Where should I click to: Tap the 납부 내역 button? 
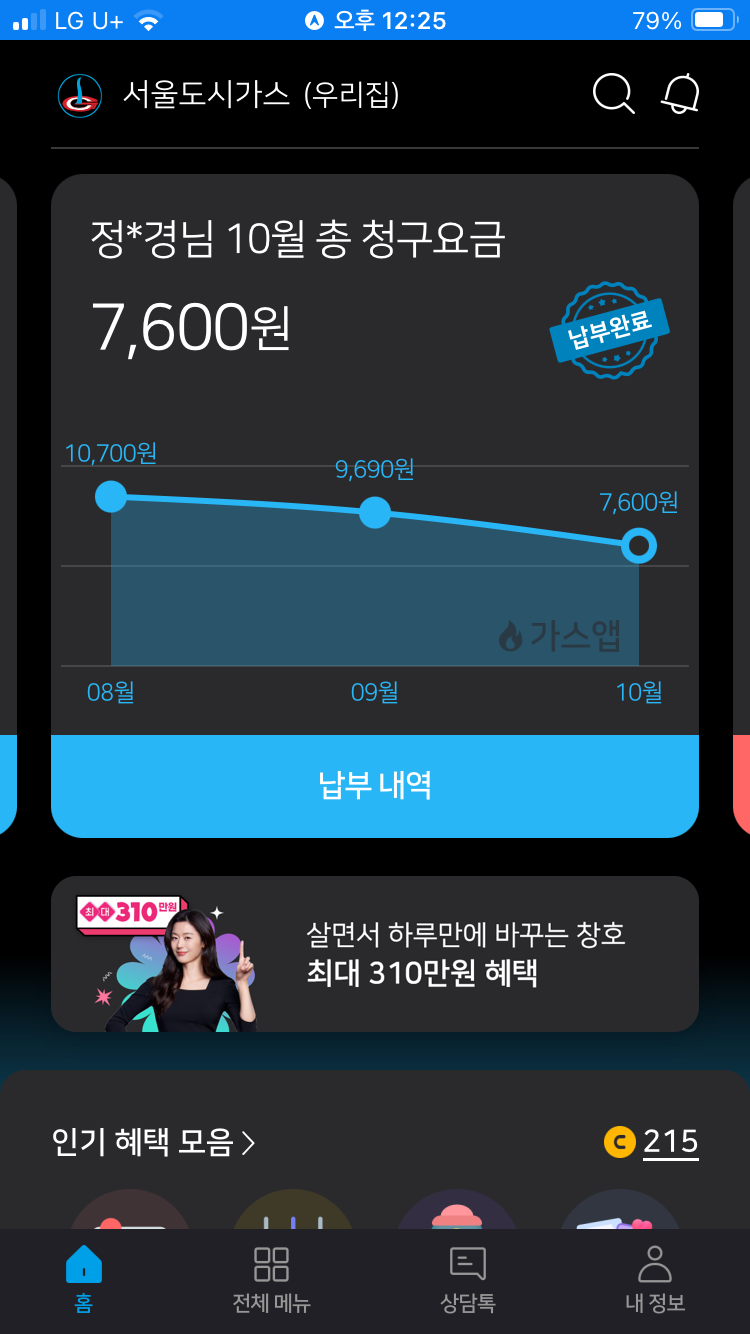tap(375, 786)
